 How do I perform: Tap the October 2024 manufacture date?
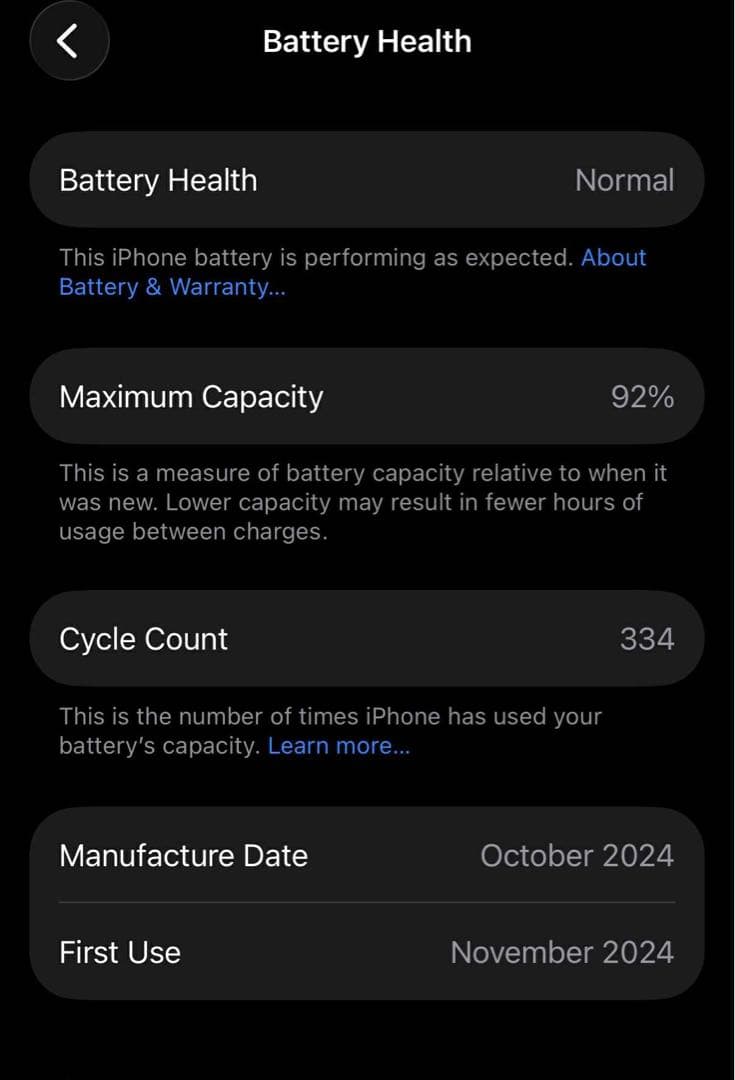577,855
